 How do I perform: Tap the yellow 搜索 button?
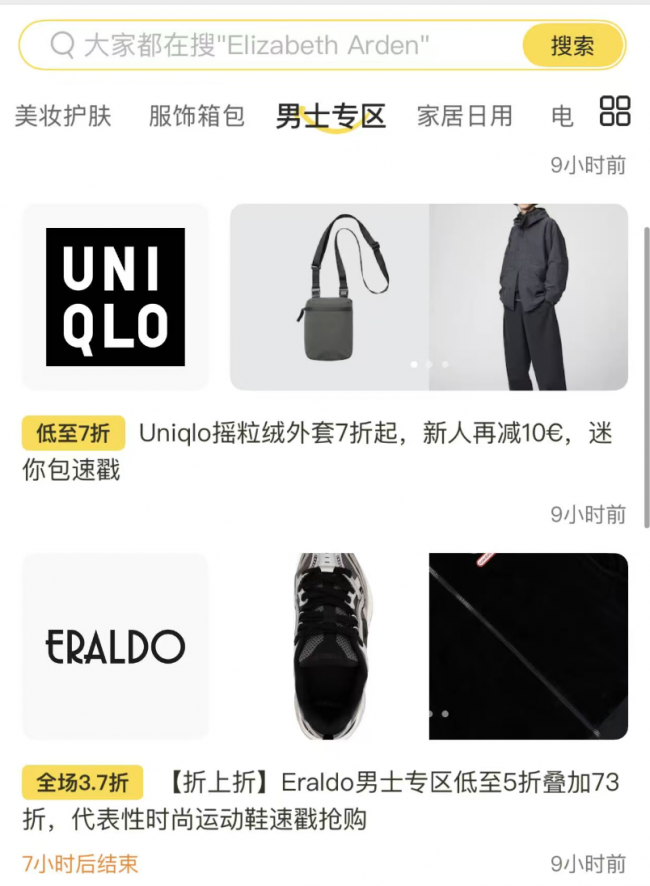[x=573, y=45]
